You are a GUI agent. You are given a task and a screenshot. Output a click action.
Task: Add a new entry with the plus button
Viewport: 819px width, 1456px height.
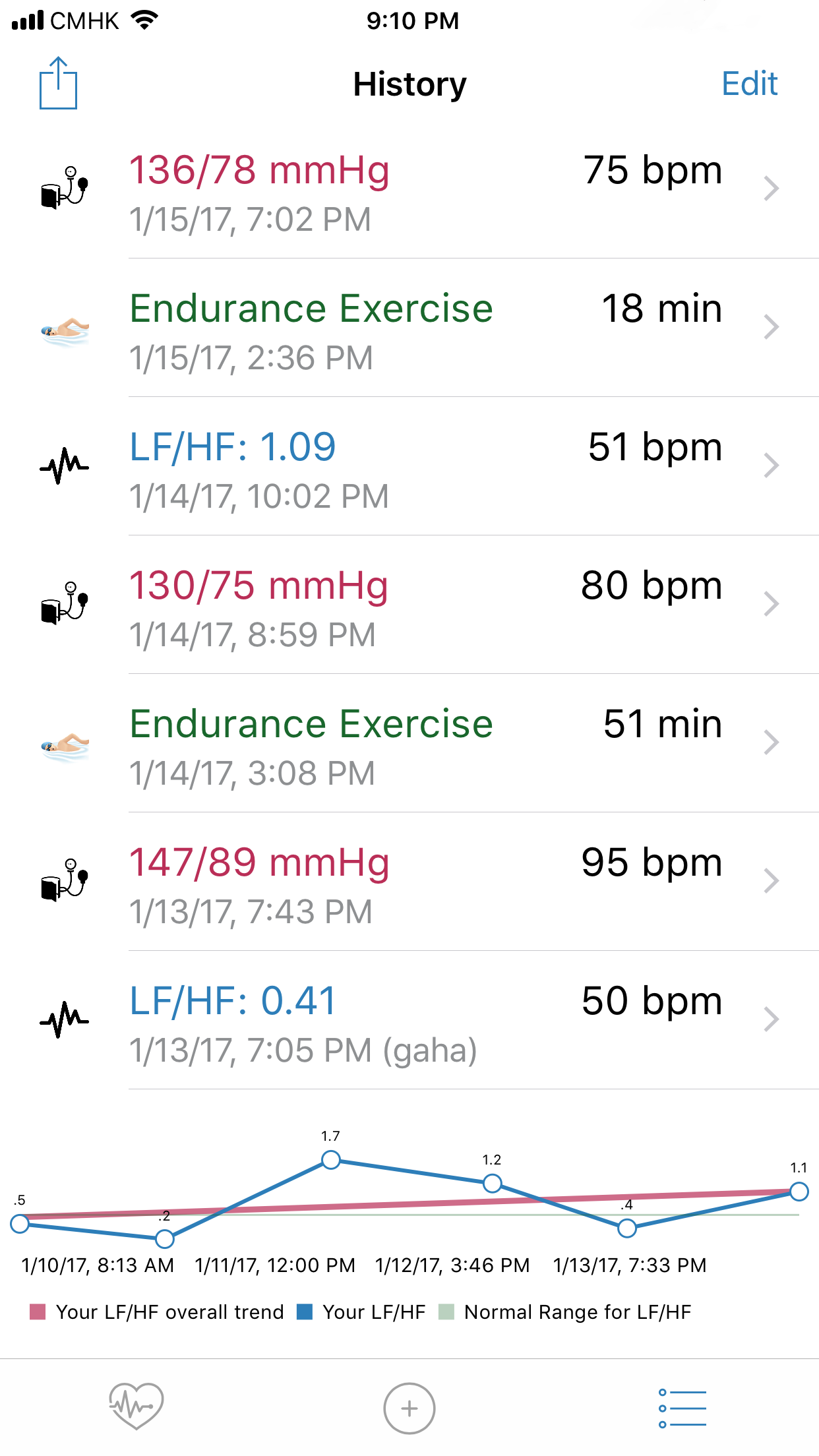409,1409
